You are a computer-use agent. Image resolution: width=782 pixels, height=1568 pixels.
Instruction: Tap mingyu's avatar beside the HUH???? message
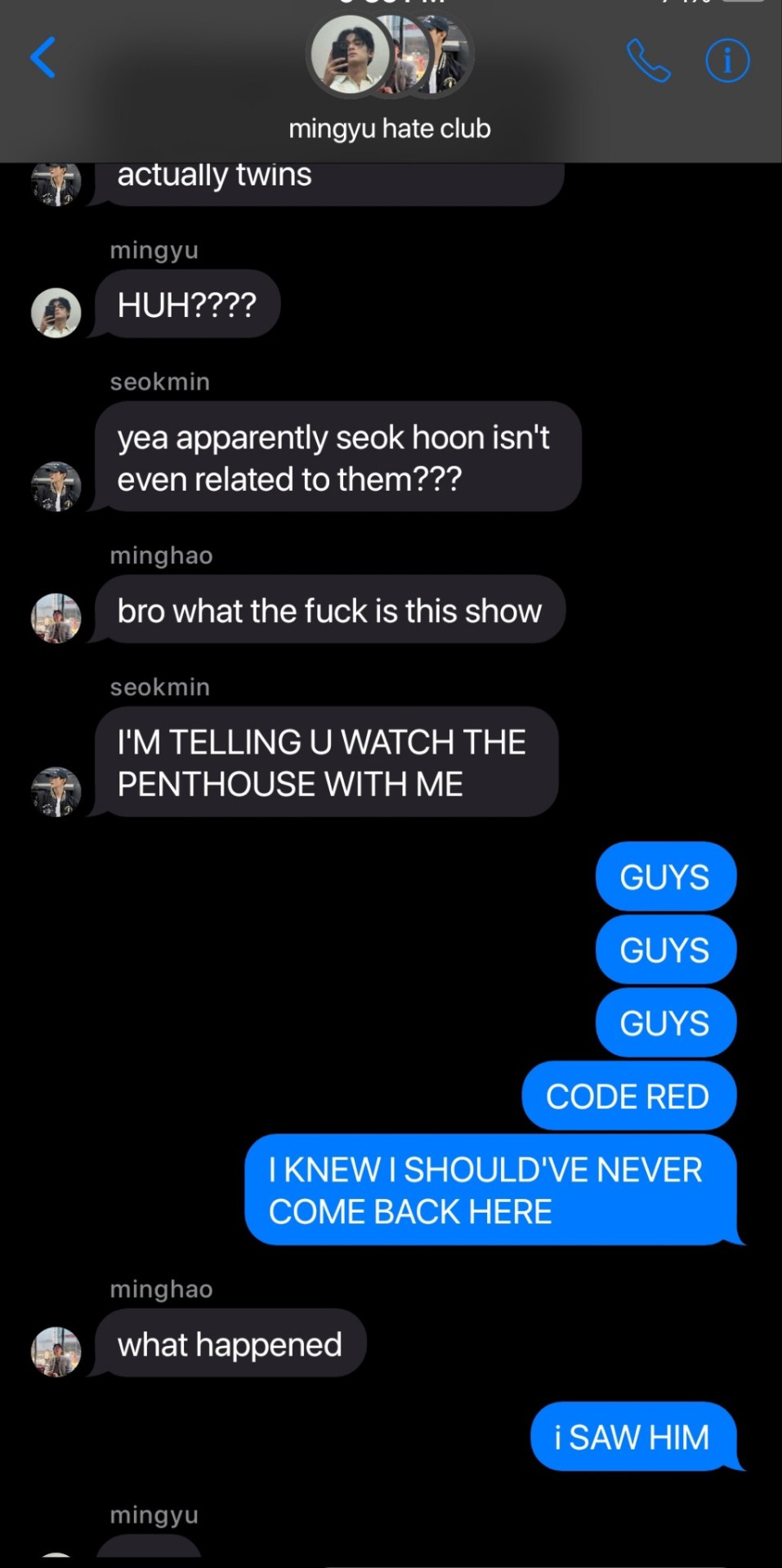(x=56, y=312)
